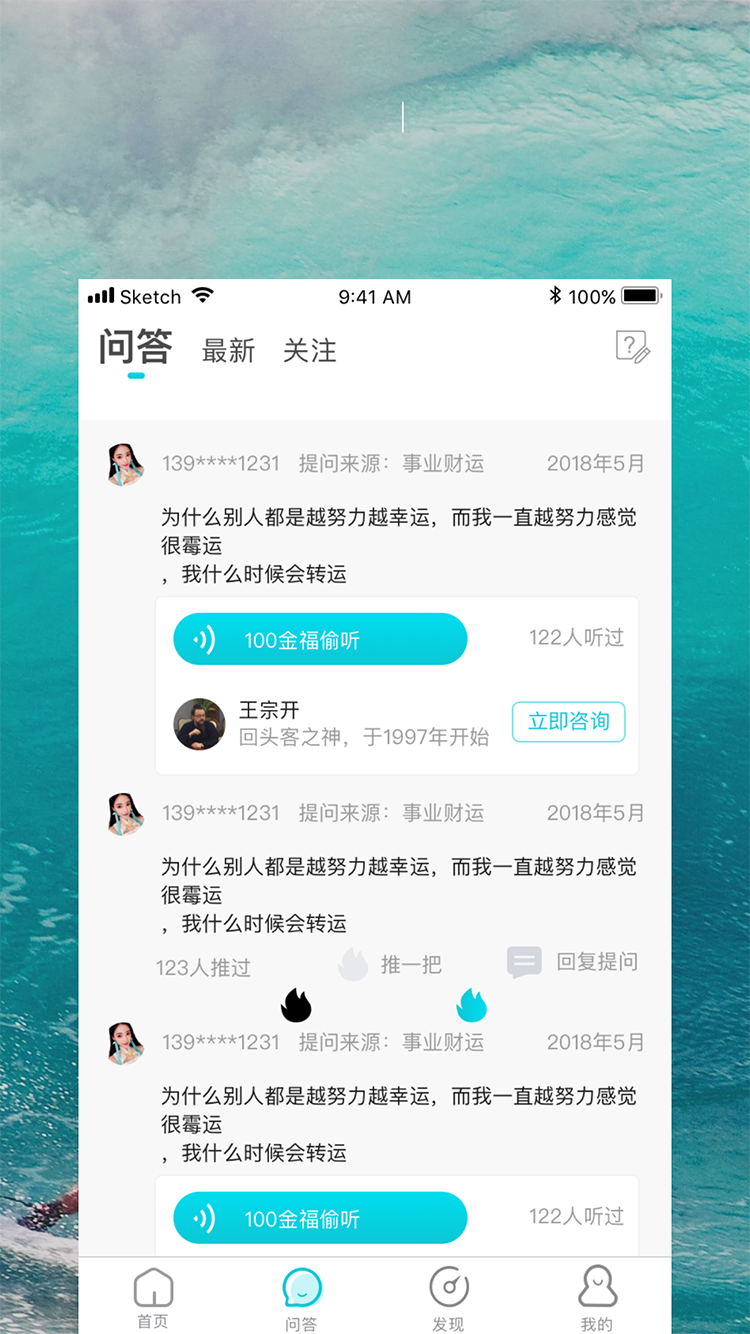
Task: Open the ask-question icon in the header
Action: pyautogui.click(x=632, y=347)
